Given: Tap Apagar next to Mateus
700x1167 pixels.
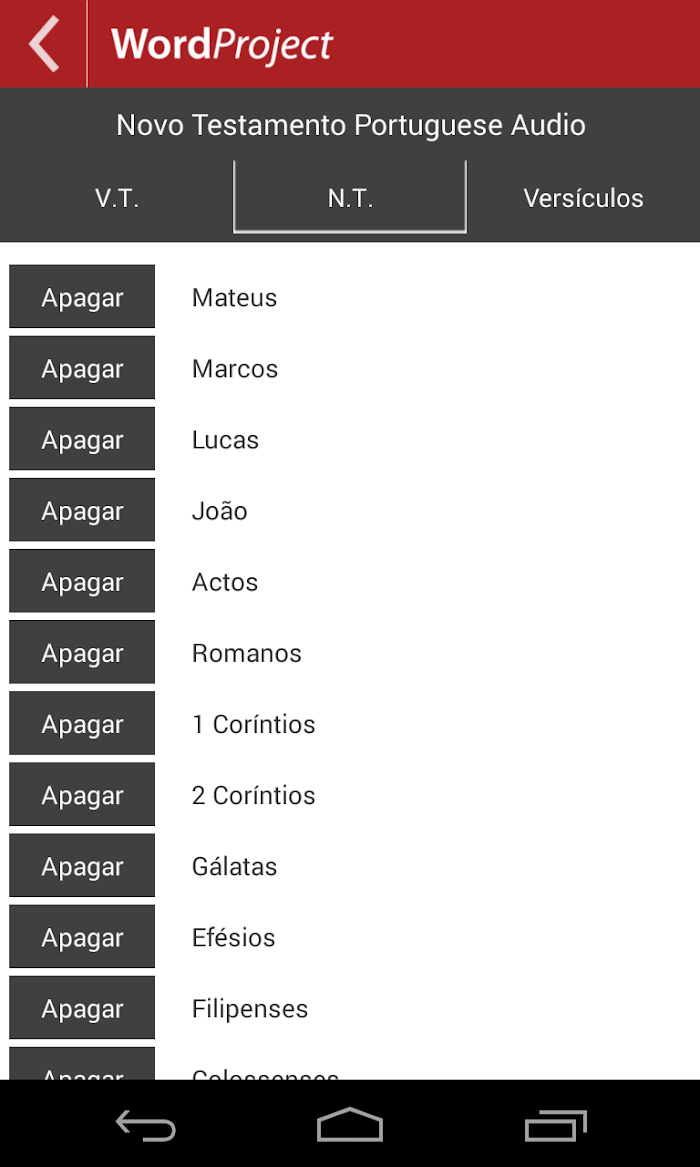Looking at the screenshot, I should [x=82, y=297].
